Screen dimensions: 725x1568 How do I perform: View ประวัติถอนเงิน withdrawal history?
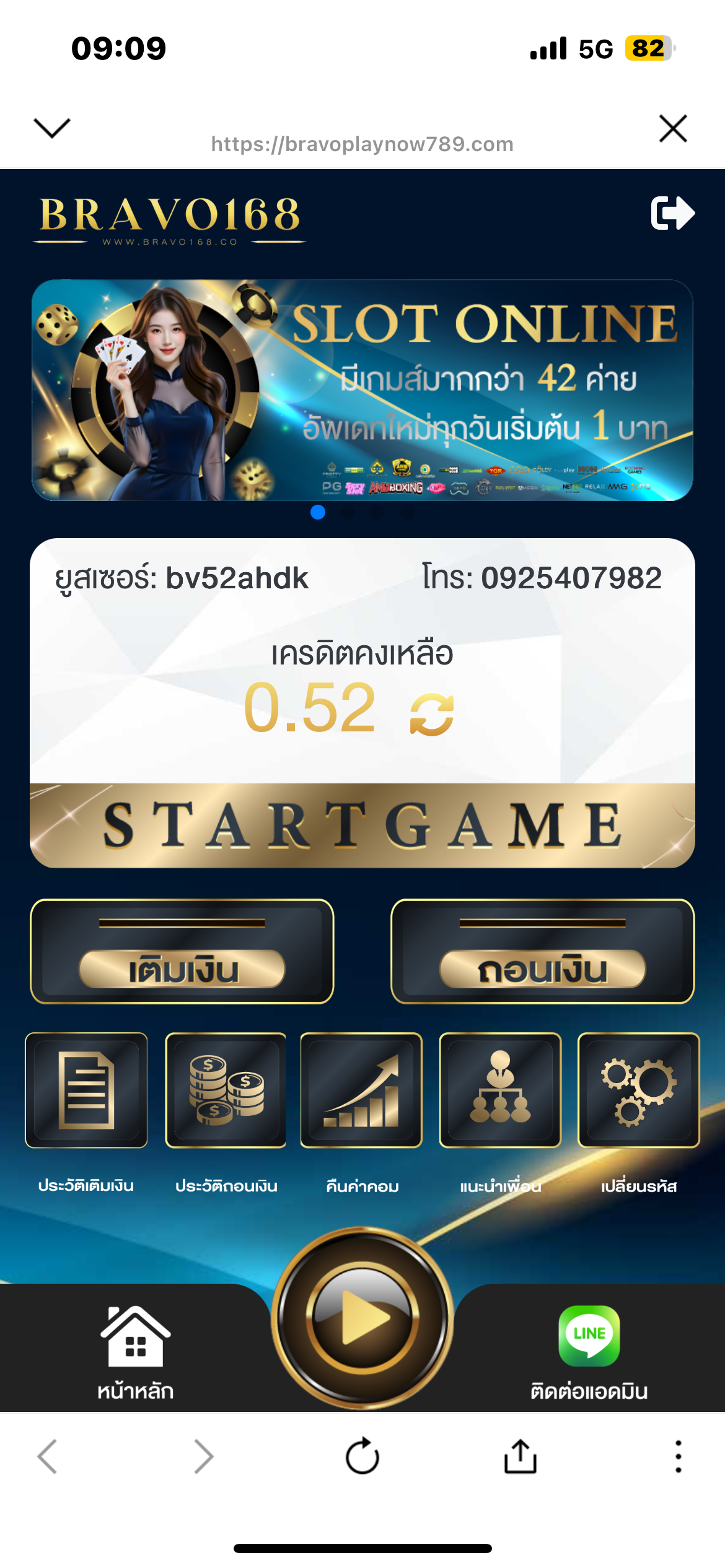pyautogui.click(x=226, y=1090)
